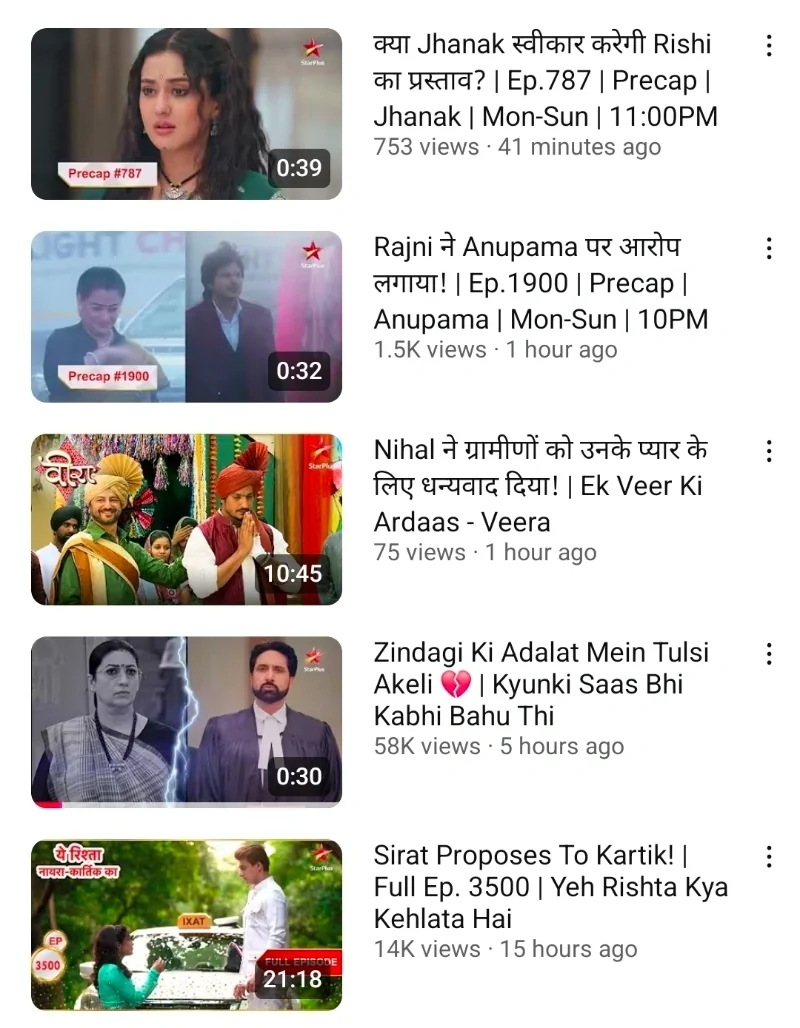Screen dimensions: 800x1028
Task: Open more options for the Anupama Ep.1900 precap
Action: coord(768,249)
